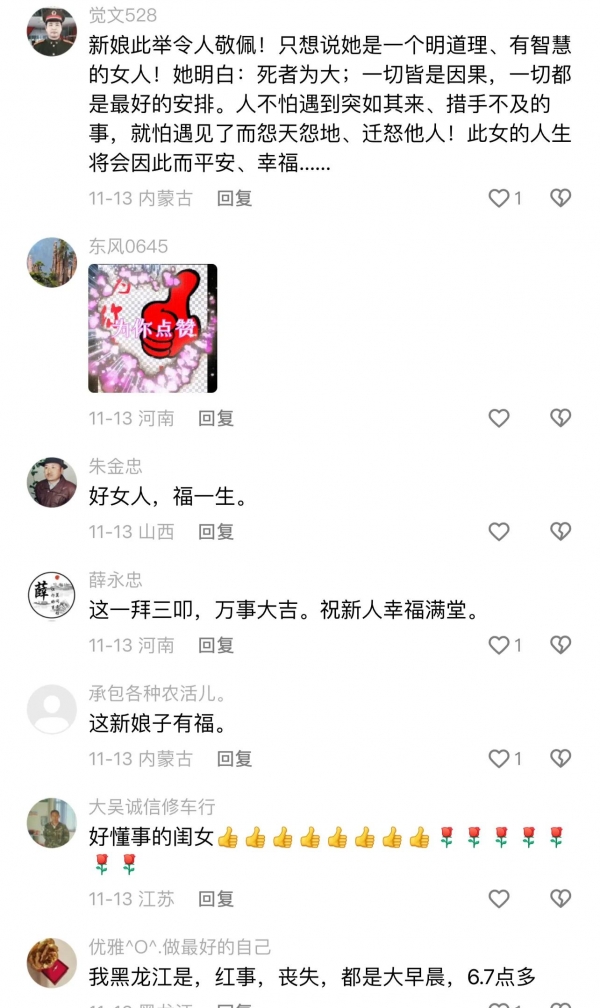Viewport: 600px width, 1008px height.
Task: Like 觉文528's comment
Action: point(499,198)
